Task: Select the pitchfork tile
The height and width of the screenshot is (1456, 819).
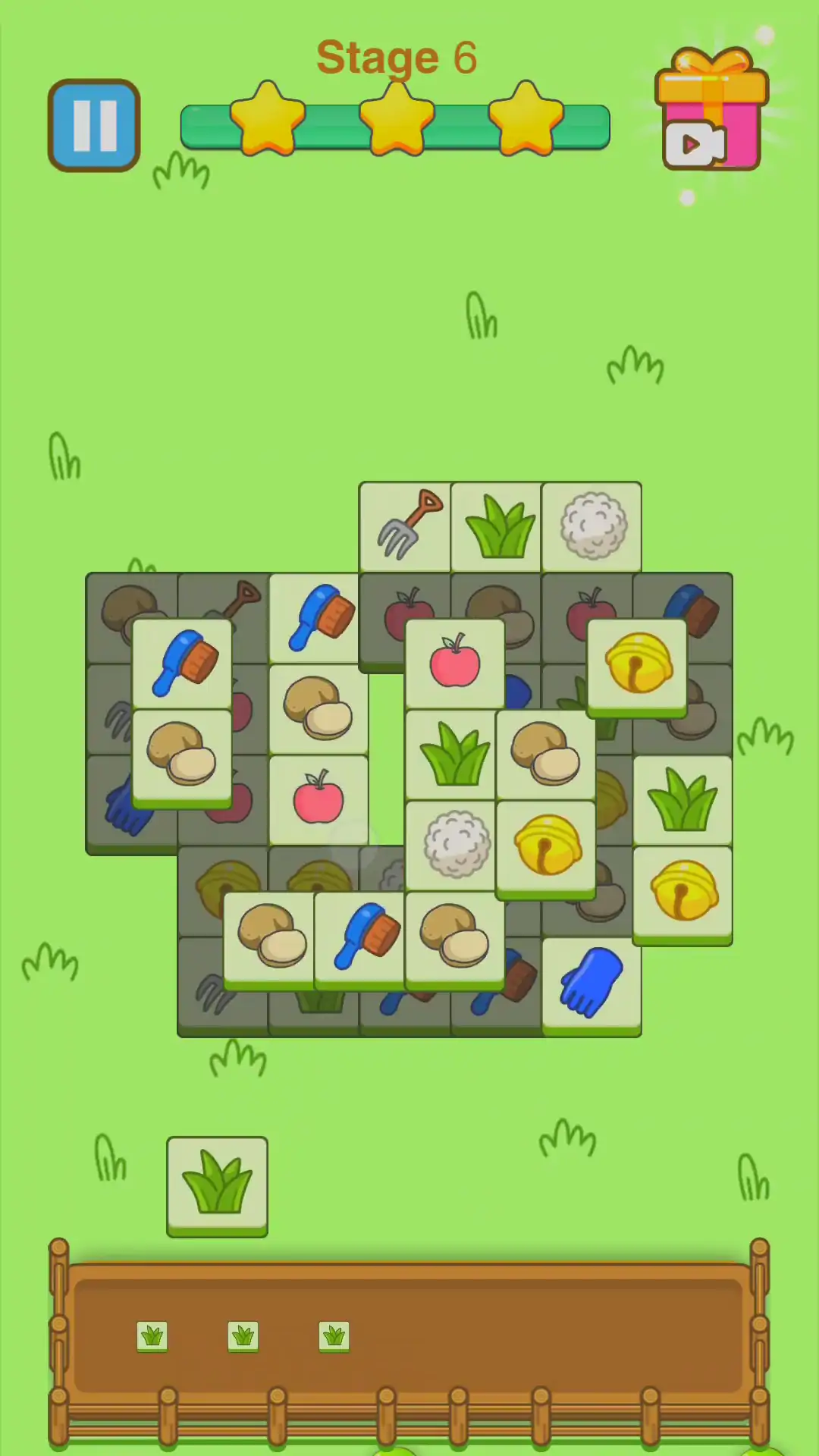Action: [x=405, y=526]
